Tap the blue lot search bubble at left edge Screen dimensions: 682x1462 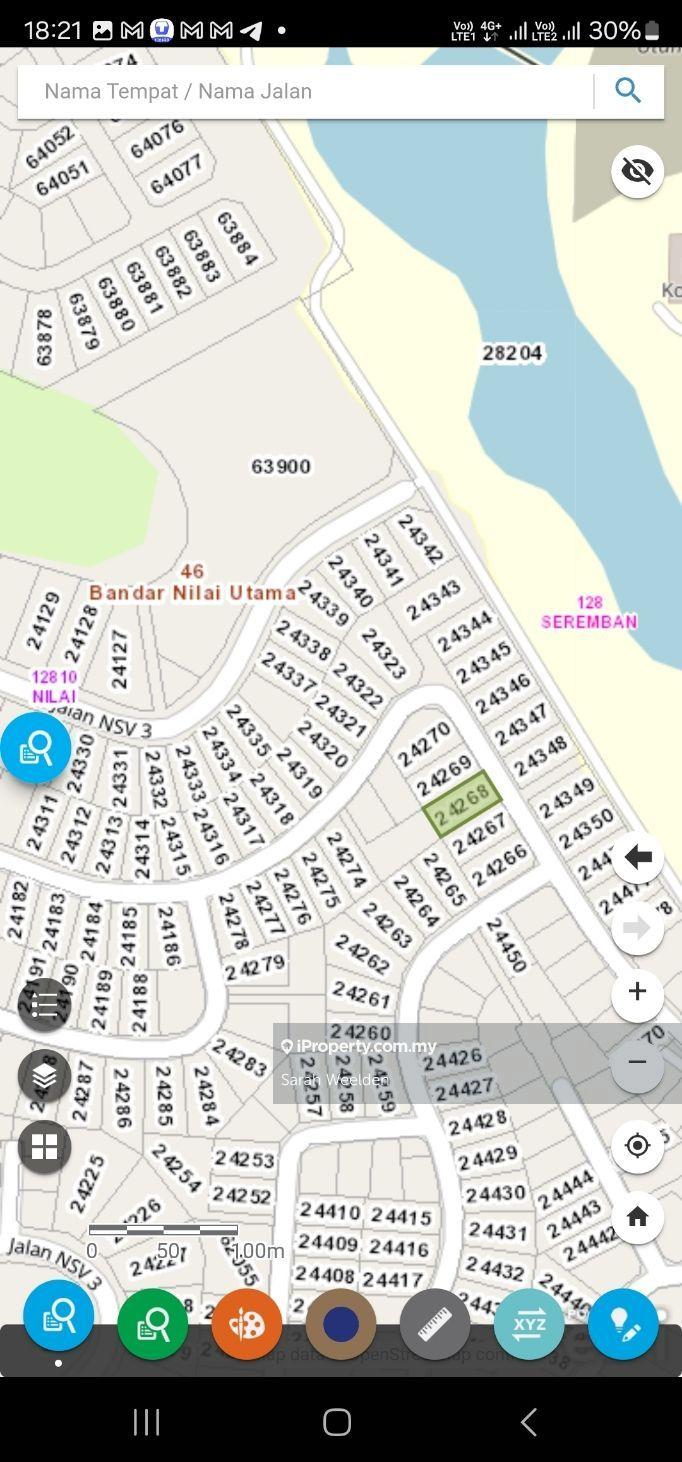click(36, 747)
